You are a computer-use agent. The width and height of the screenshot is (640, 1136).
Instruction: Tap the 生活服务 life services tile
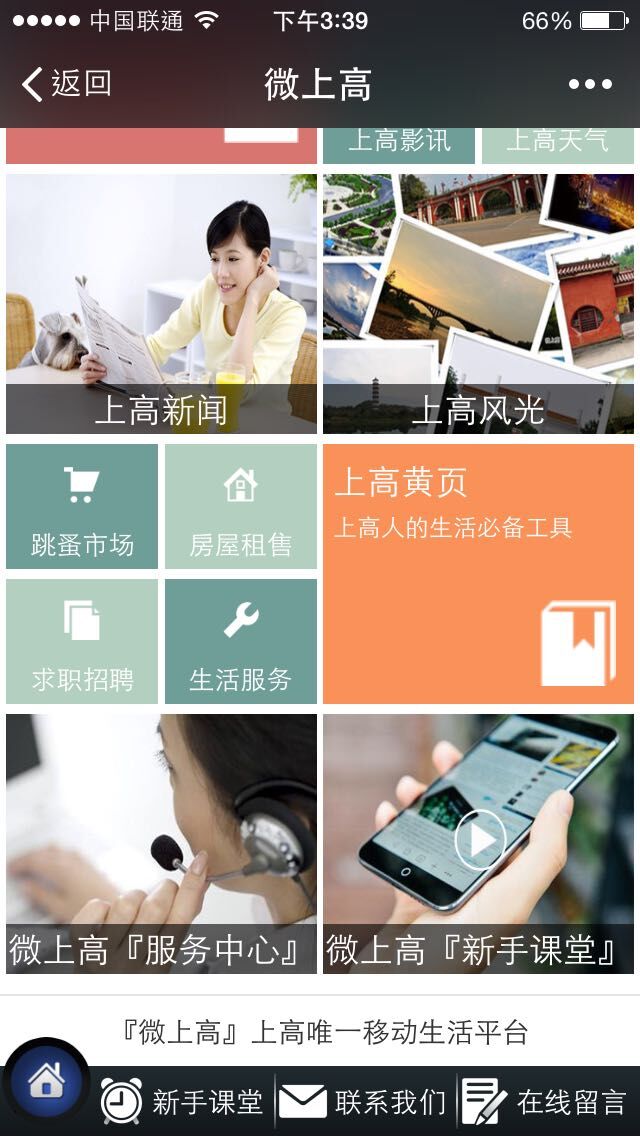point(241,641)
